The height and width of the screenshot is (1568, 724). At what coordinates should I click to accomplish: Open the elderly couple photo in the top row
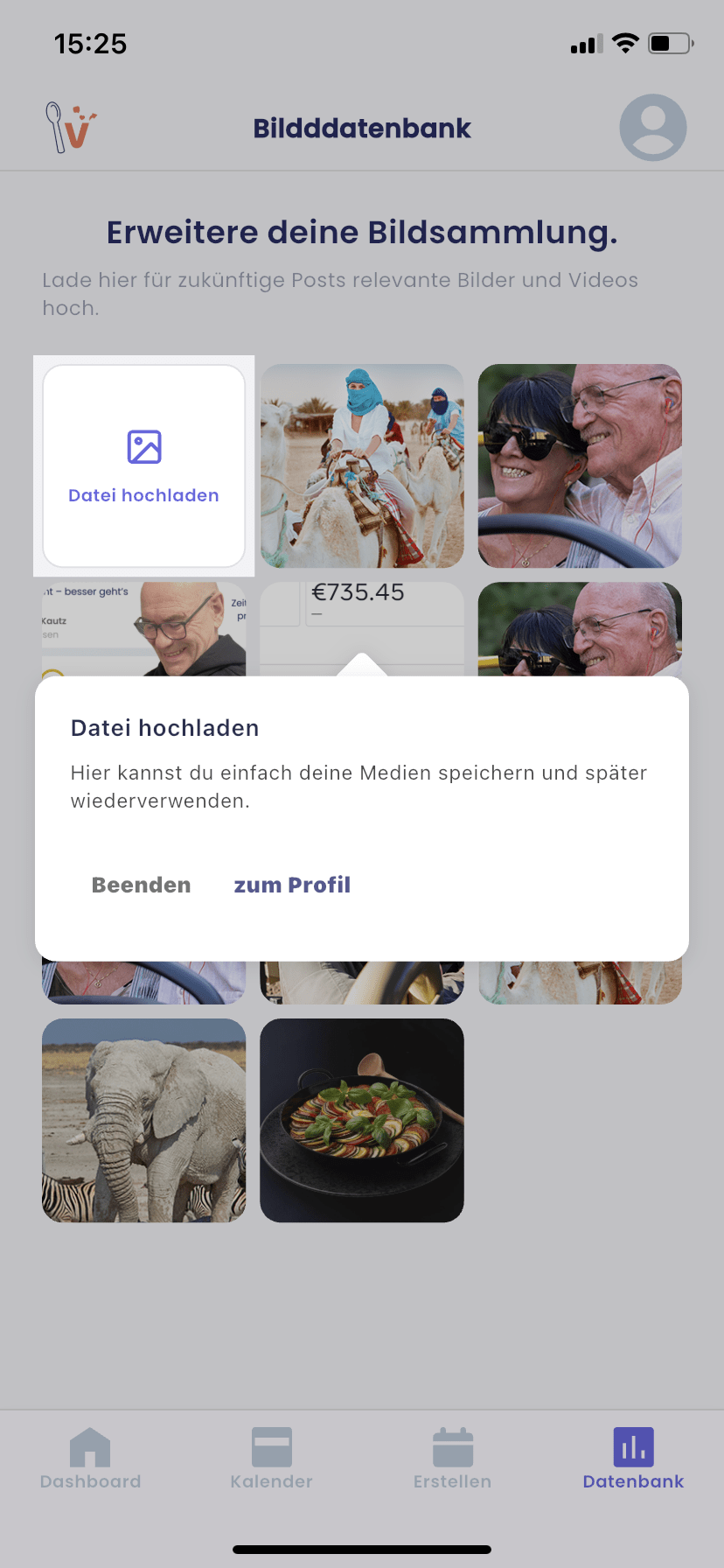coord(580,466)
